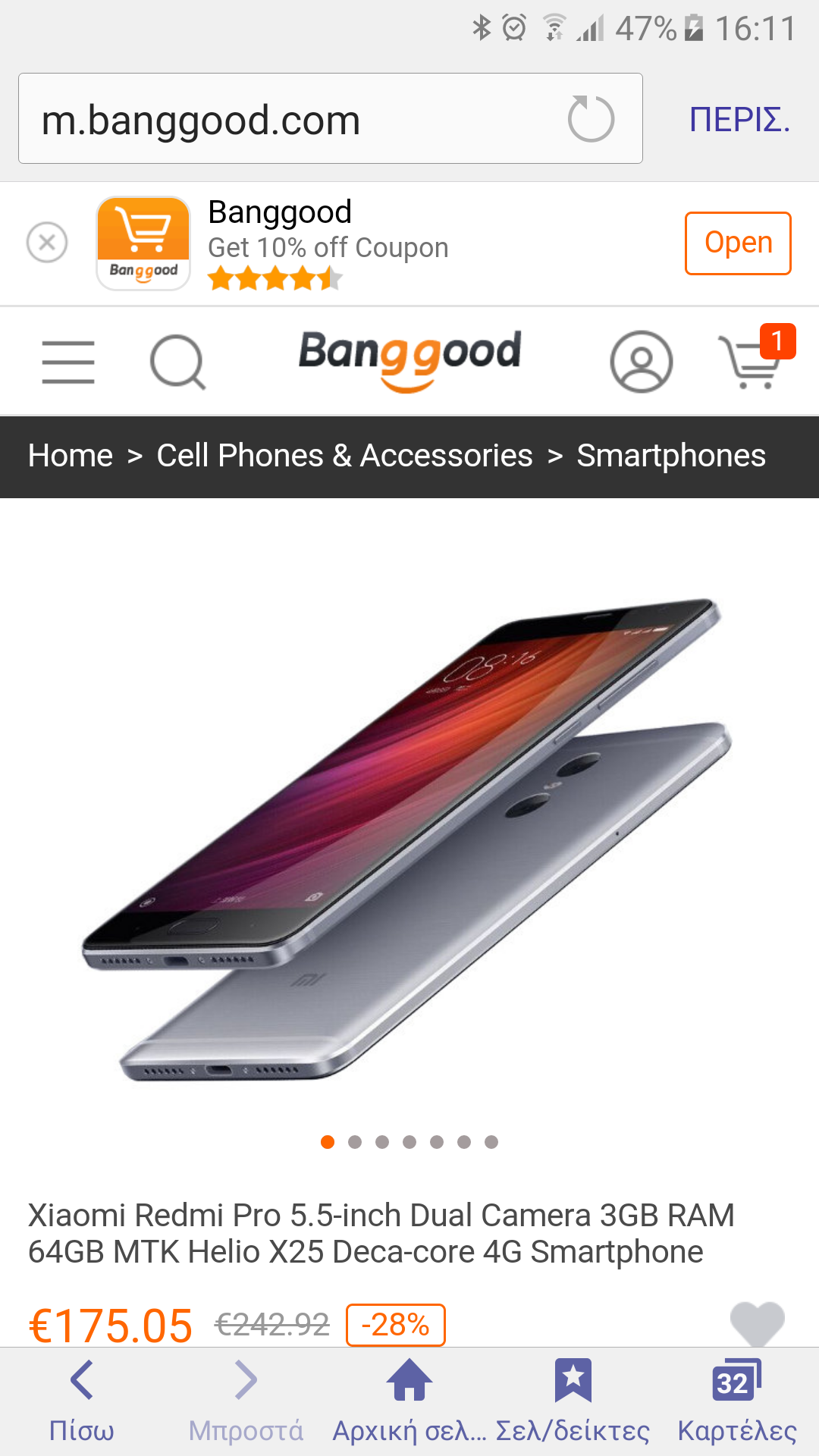Open the Καρτέλες tabs view
Screen dimensions: 819x1456
(x=736, y=1401)
